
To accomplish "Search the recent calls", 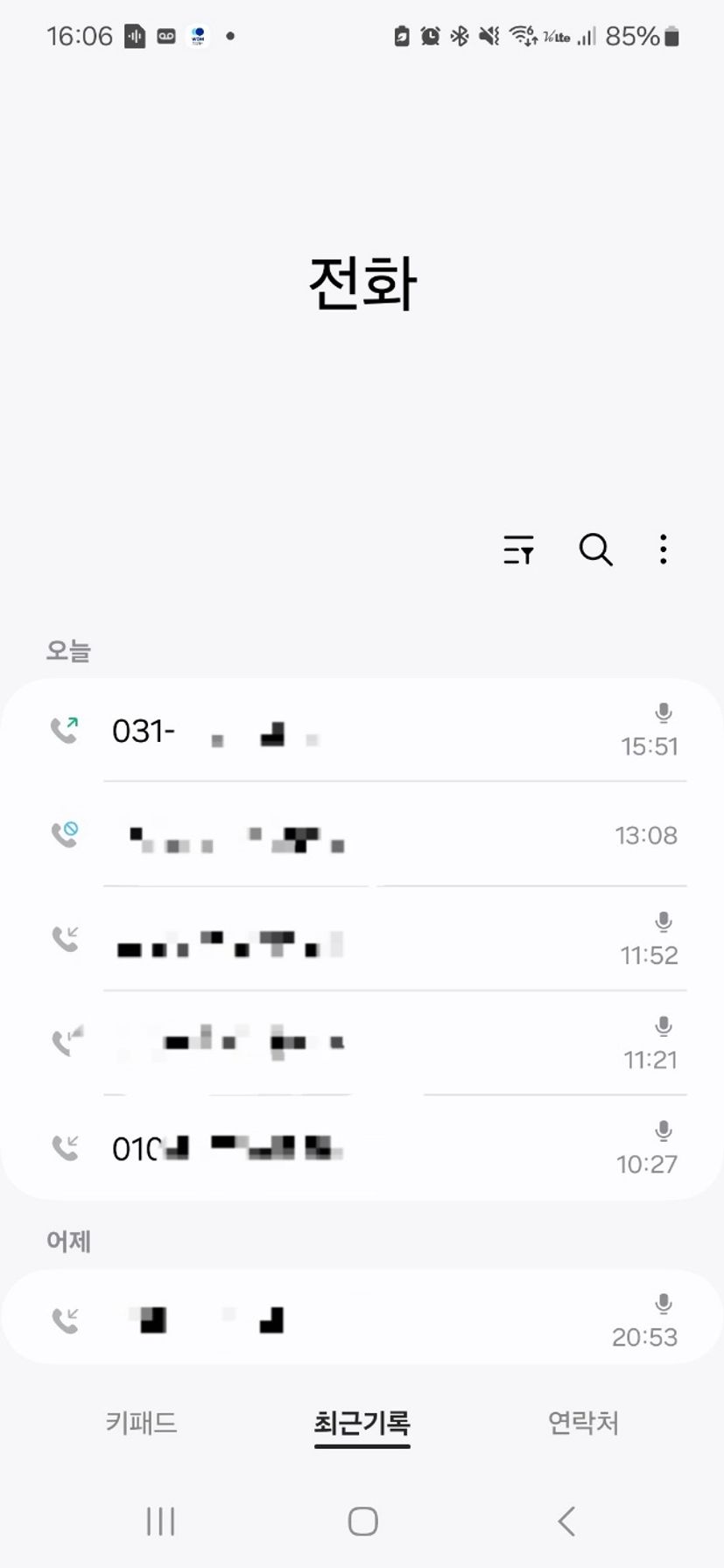I will point(595,549).
